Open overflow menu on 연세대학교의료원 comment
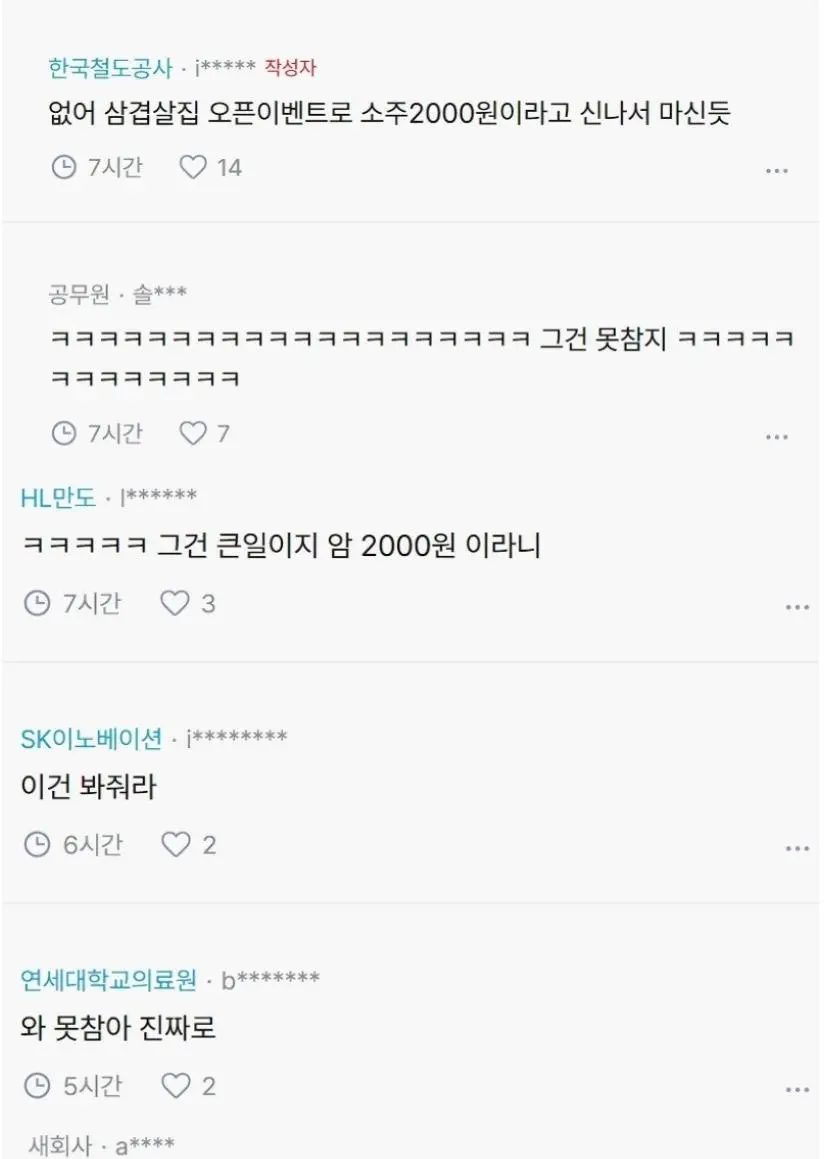824x1159 pixels. pyautogui.click(x=797, y=1089)
